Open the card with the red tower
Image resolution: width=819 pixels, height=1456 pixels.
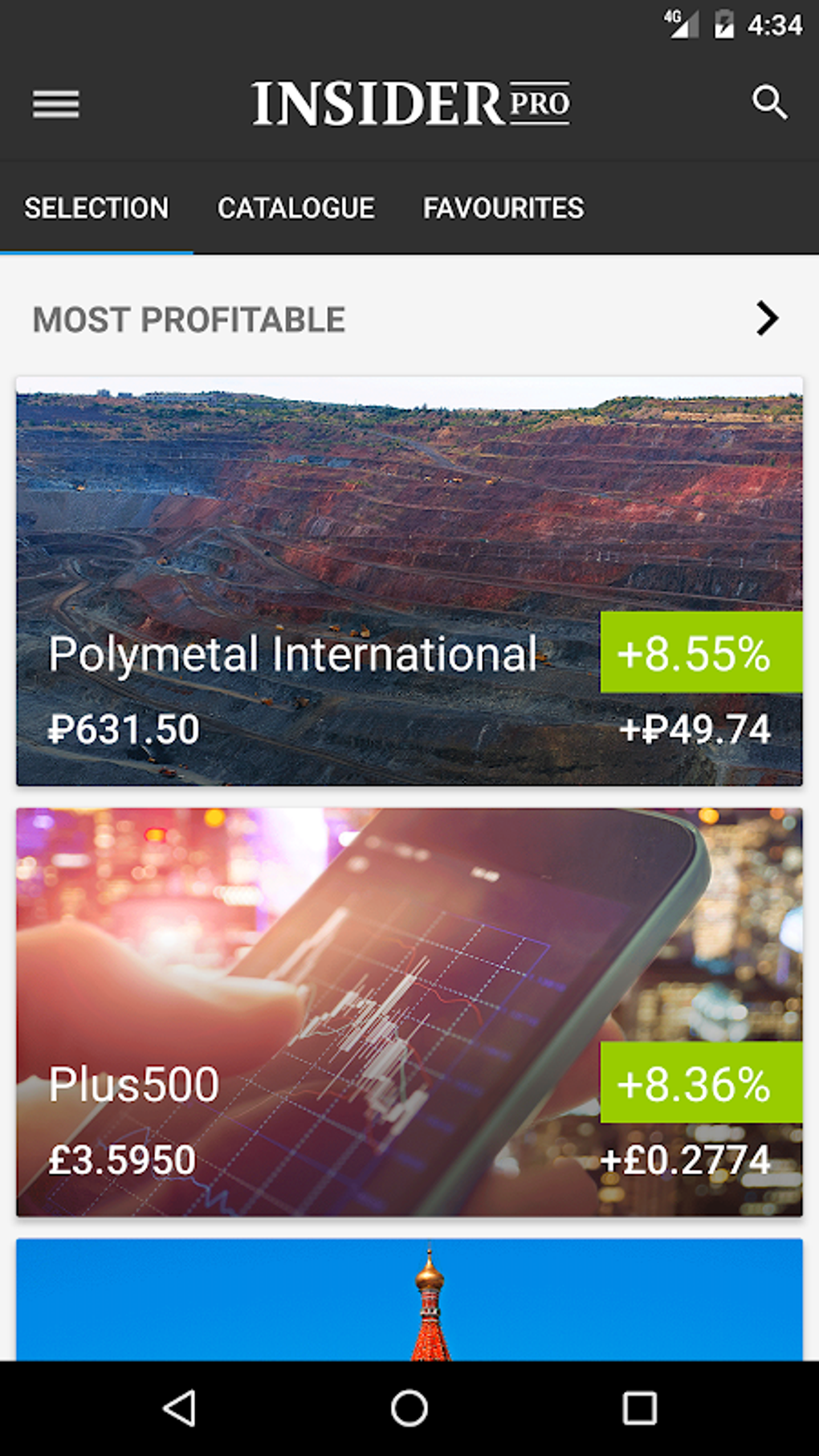pyautogui.click(x=409, y=1299)
